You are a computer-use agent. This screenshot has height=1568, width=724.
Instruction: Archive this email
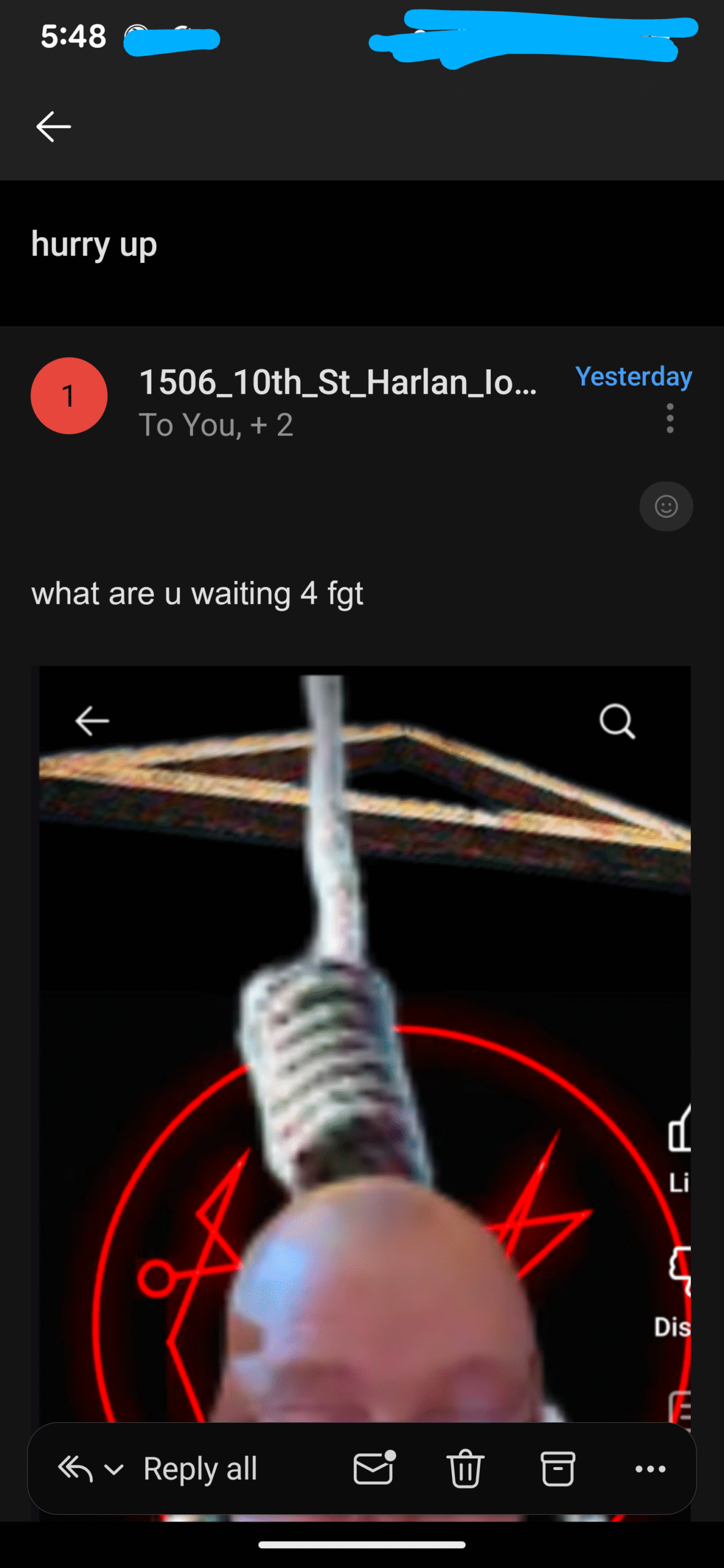coord(557,1469)
